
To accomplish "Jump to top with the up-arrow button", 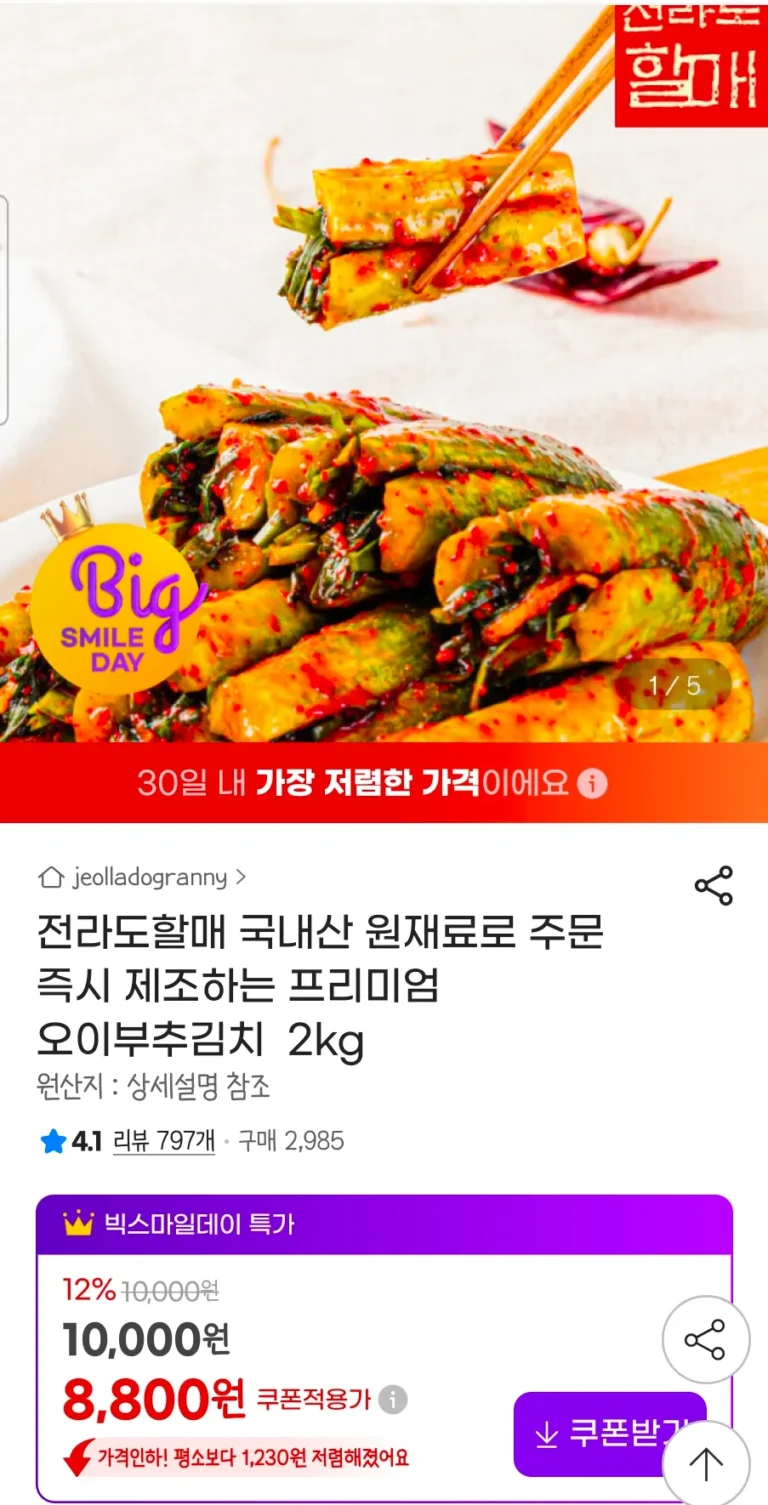I will 706,1464.
